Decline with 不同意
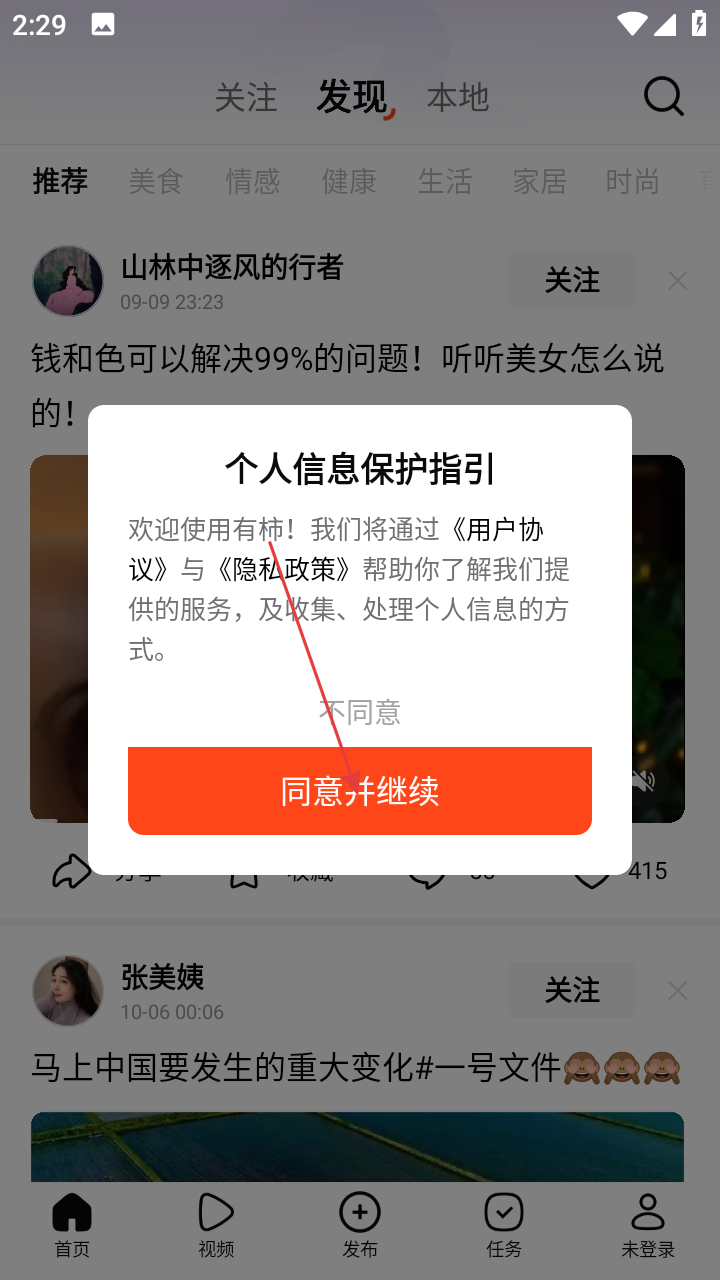 [360, 712]
